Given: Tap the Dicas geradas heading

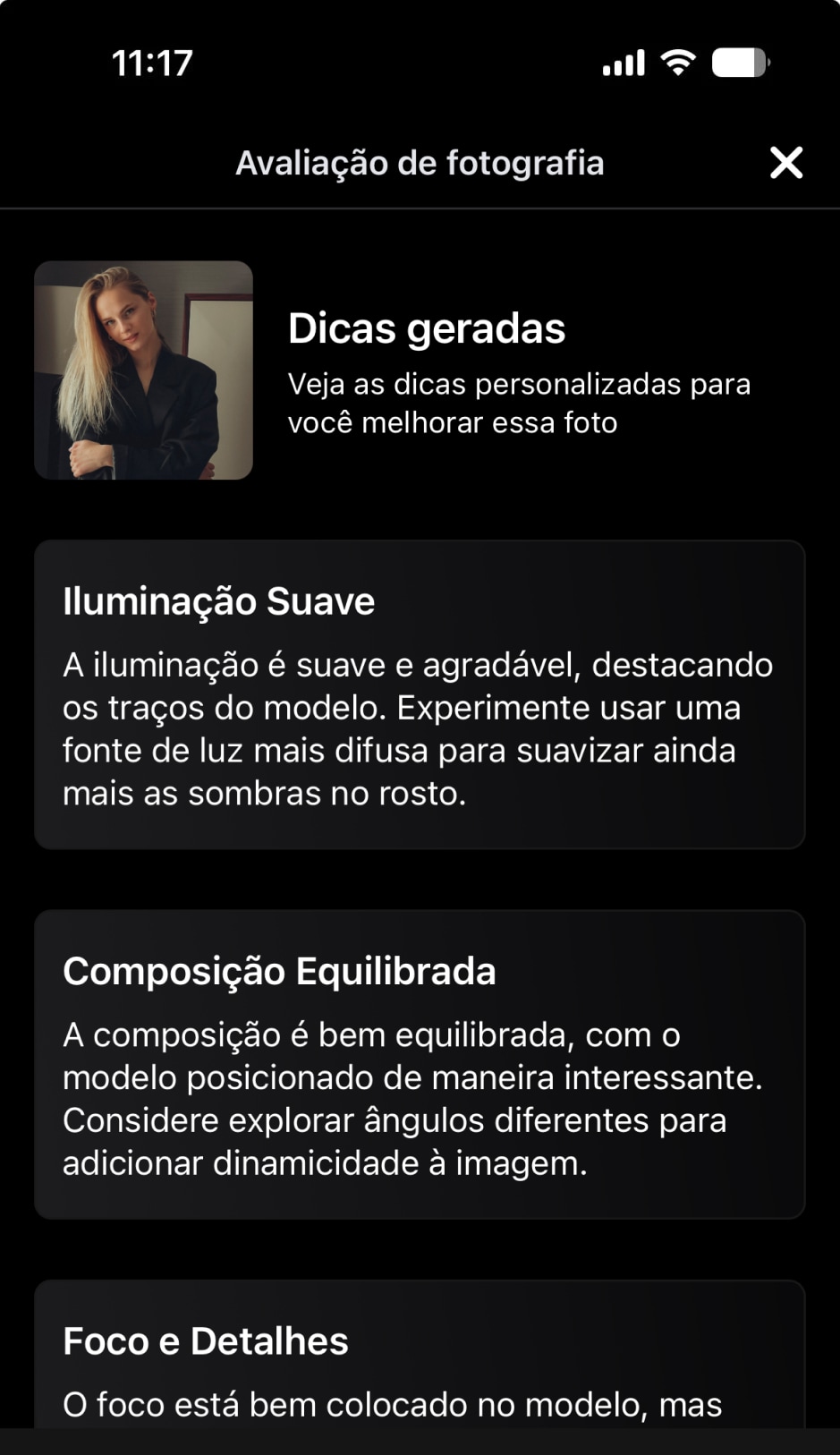Looking at the screenshot, I should pos(427,328).
